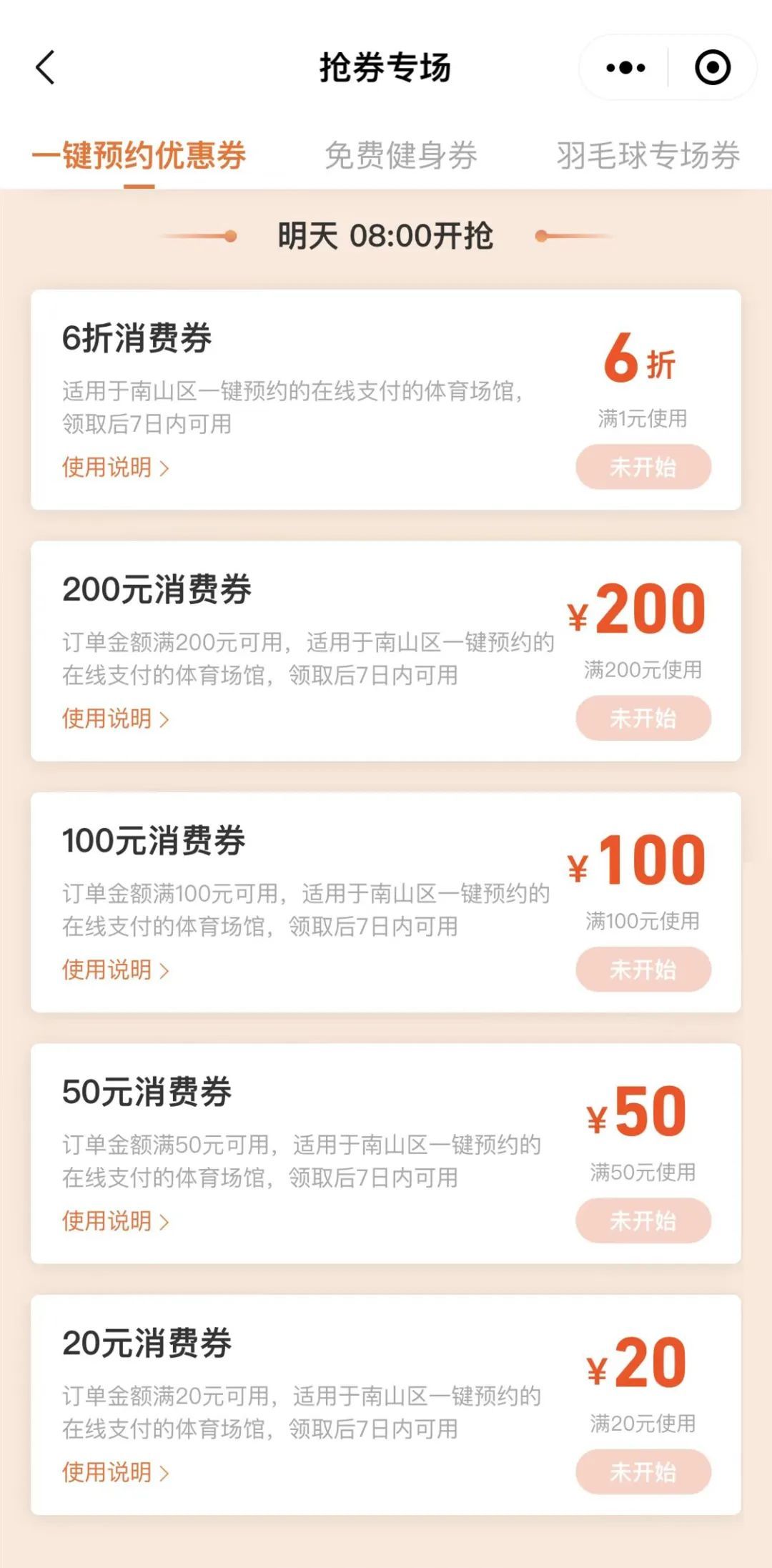
Task: Open 使用说明 for the 20元消费券
Action: [x=115, y=1472]
